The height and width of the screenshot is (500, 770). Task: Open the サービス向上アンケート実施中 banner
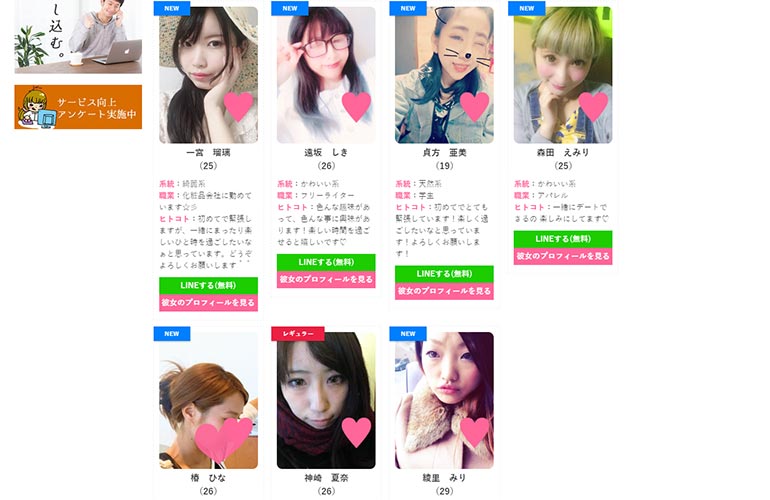[x=78, y=108]
